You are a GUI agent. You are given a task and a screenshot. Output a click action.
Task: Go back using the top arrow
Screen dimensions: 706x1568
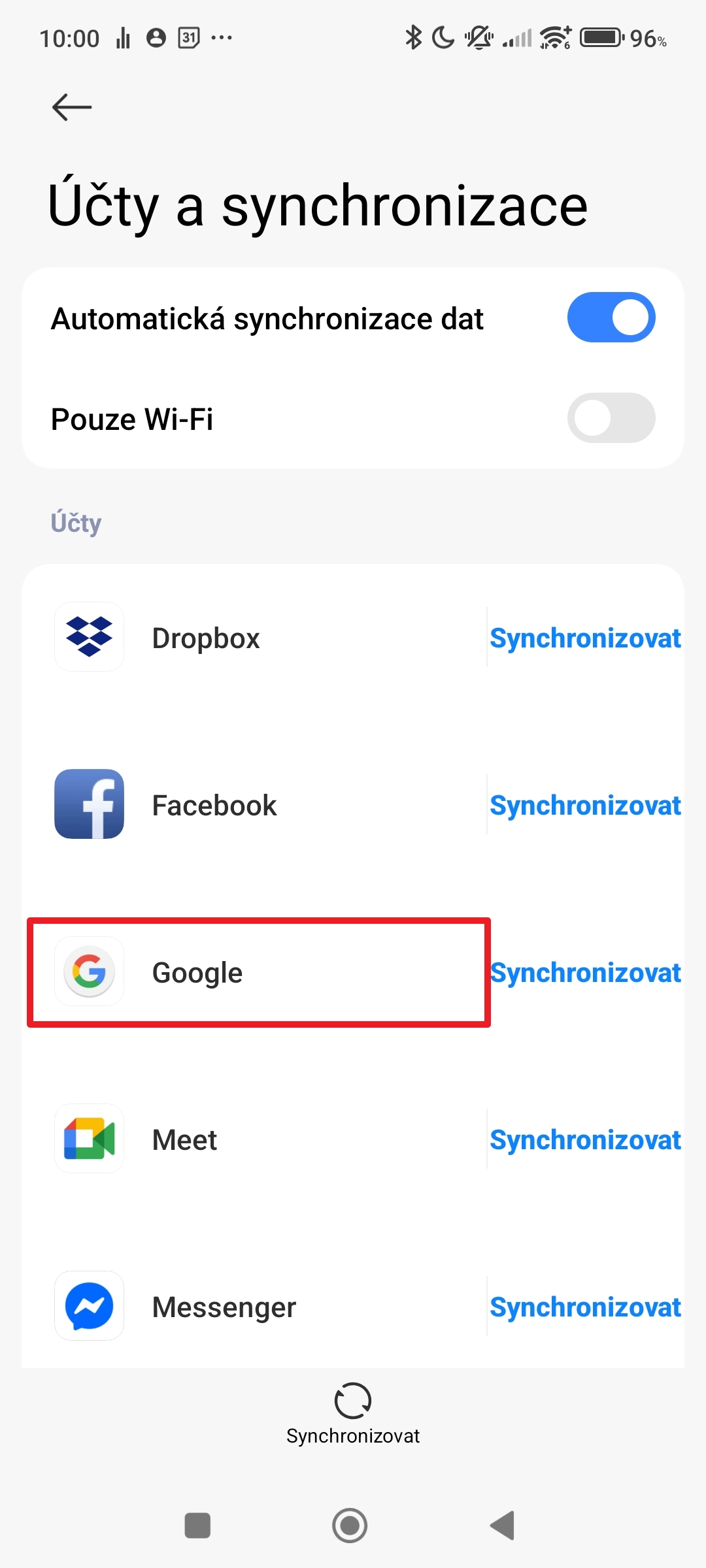click(71, 106)
